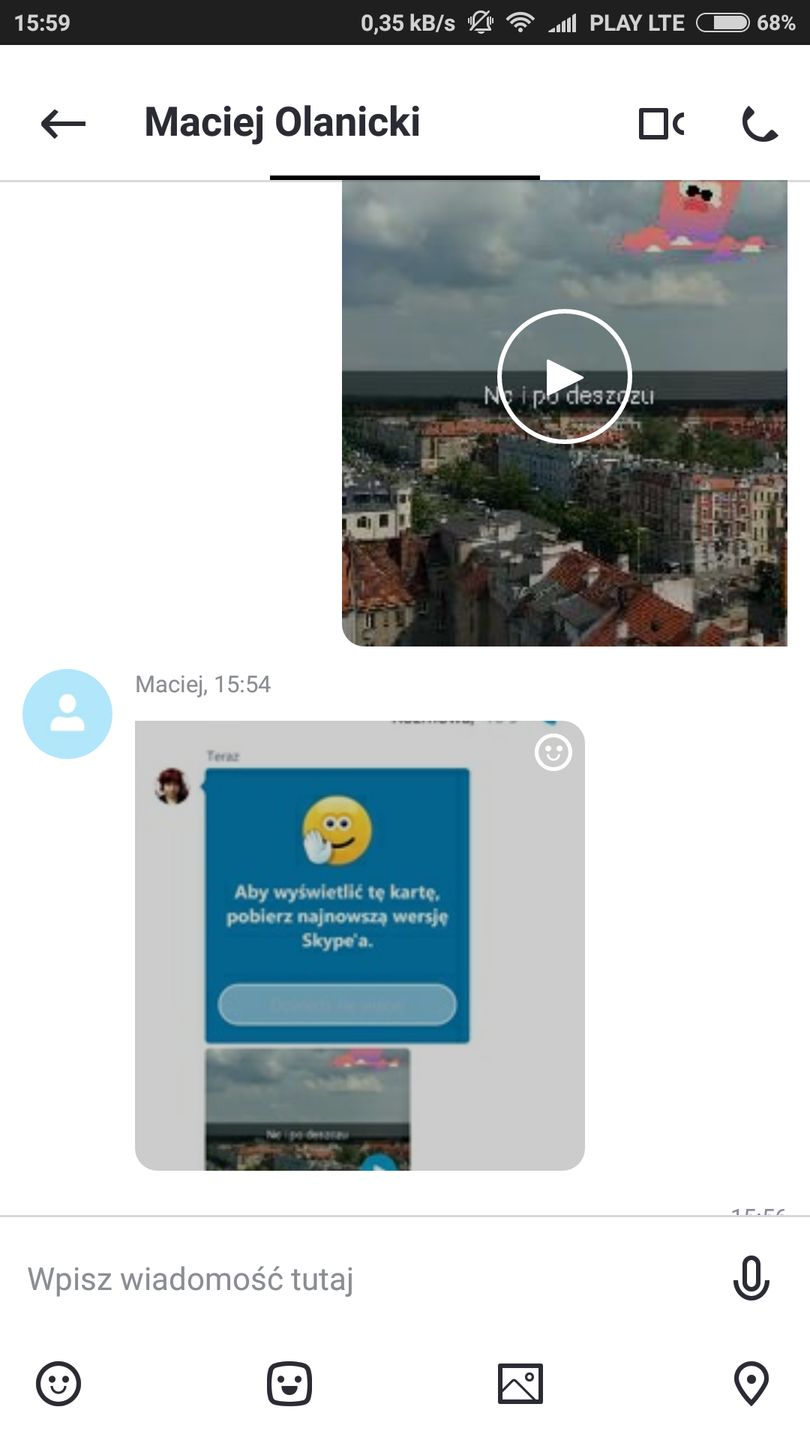
Task: Open the emoticon picker
Action: pos(59,1384)
